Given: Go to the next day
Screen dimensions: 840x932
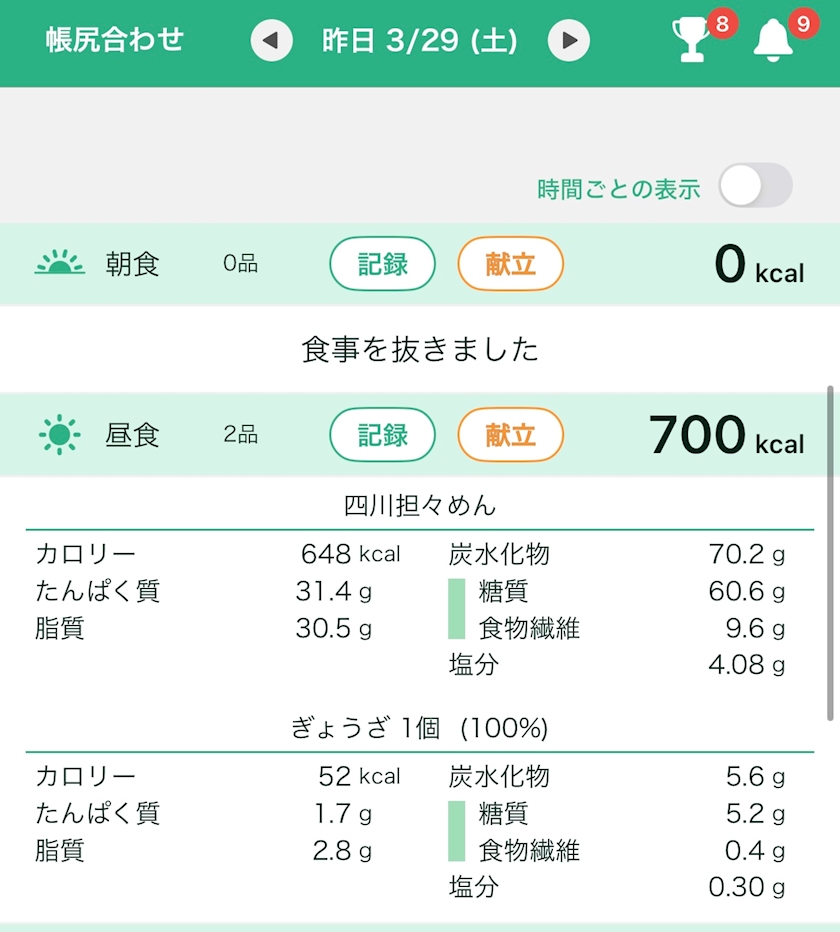Looking at the screenshot, I should (569, 41).
